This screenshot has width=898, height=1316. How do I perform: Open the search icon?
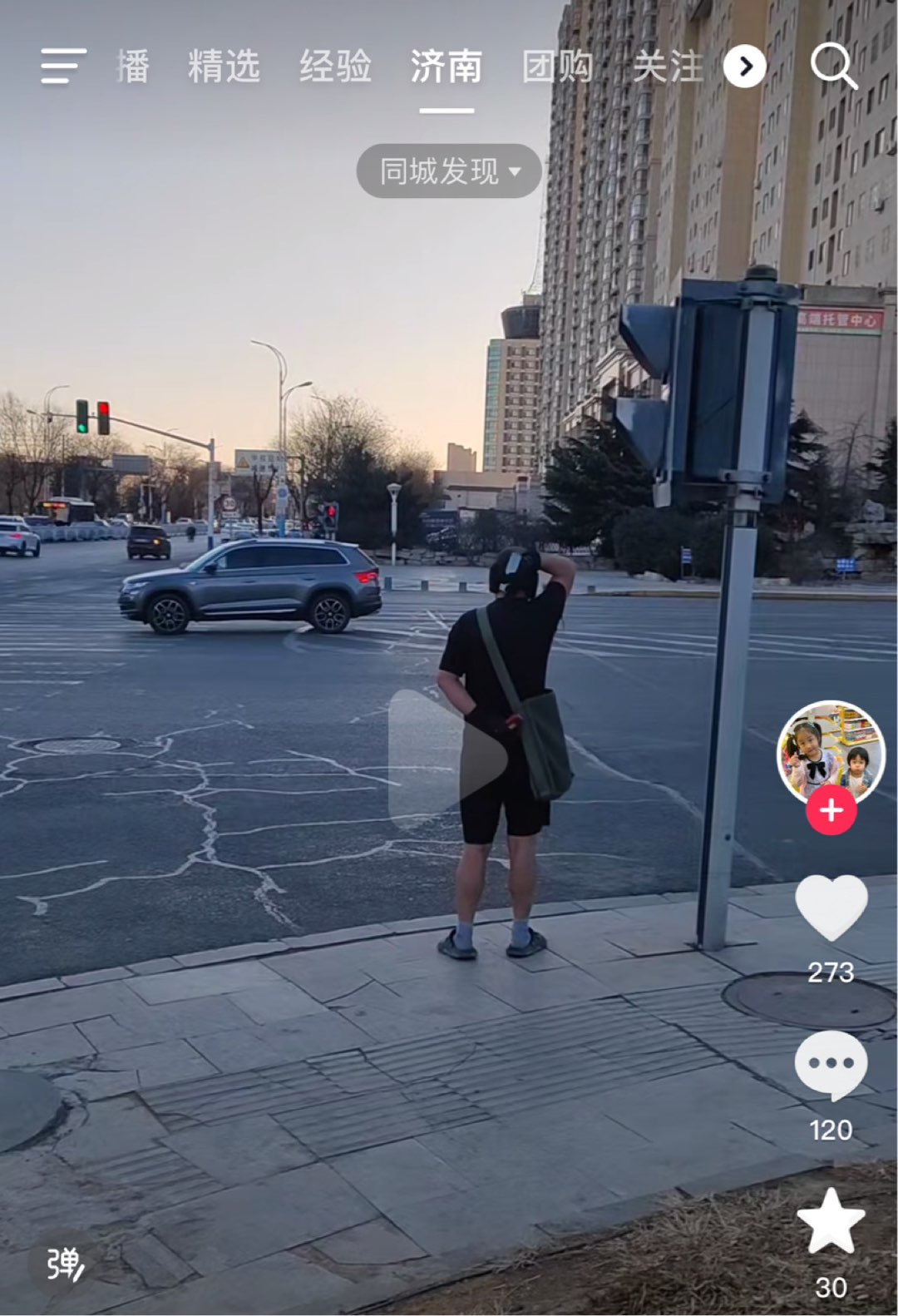pos(833,66)
